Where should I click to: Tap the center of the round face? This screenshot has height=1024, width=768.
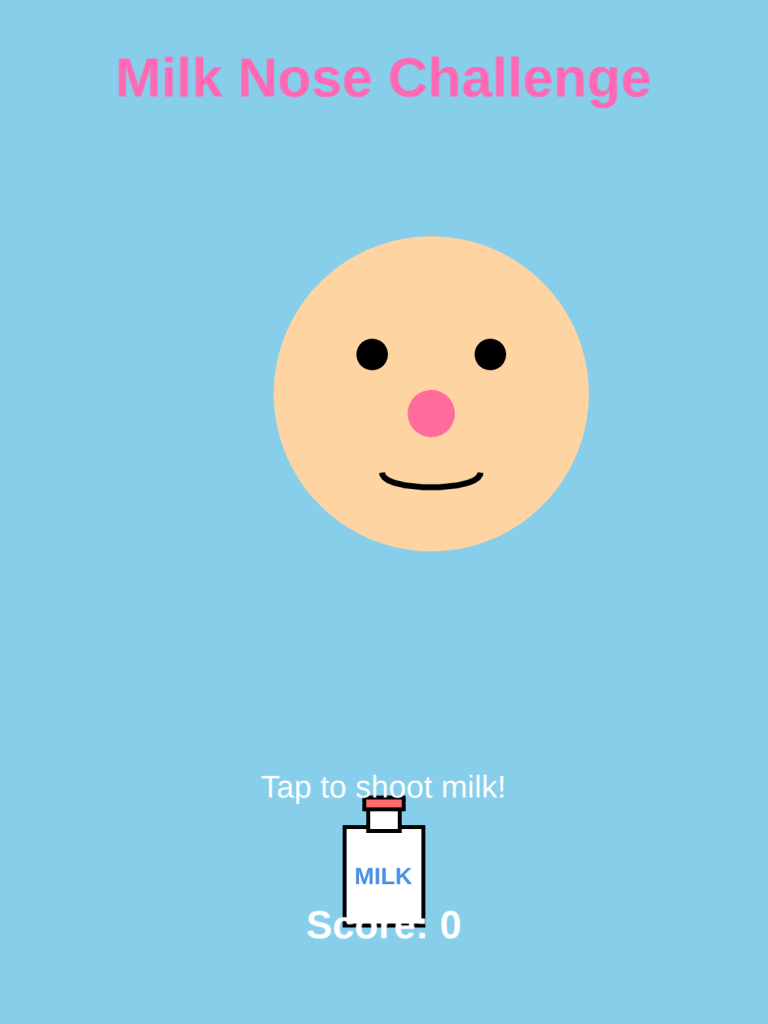pyautogui.click(x=430, y=392)
